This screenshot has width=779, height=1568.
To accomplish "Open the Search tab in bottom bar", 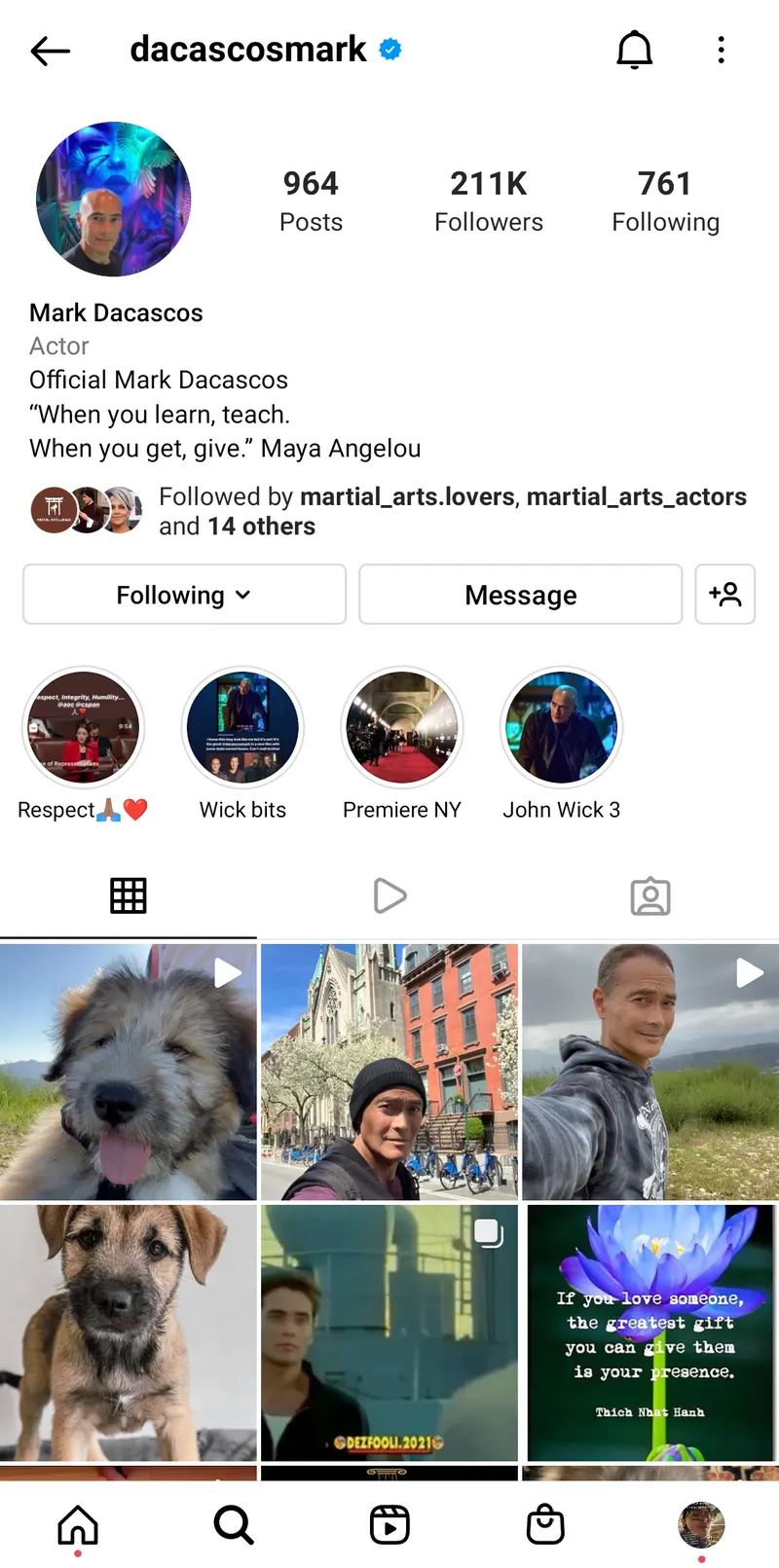I will pyautogui.click(x=234, y=1524).
